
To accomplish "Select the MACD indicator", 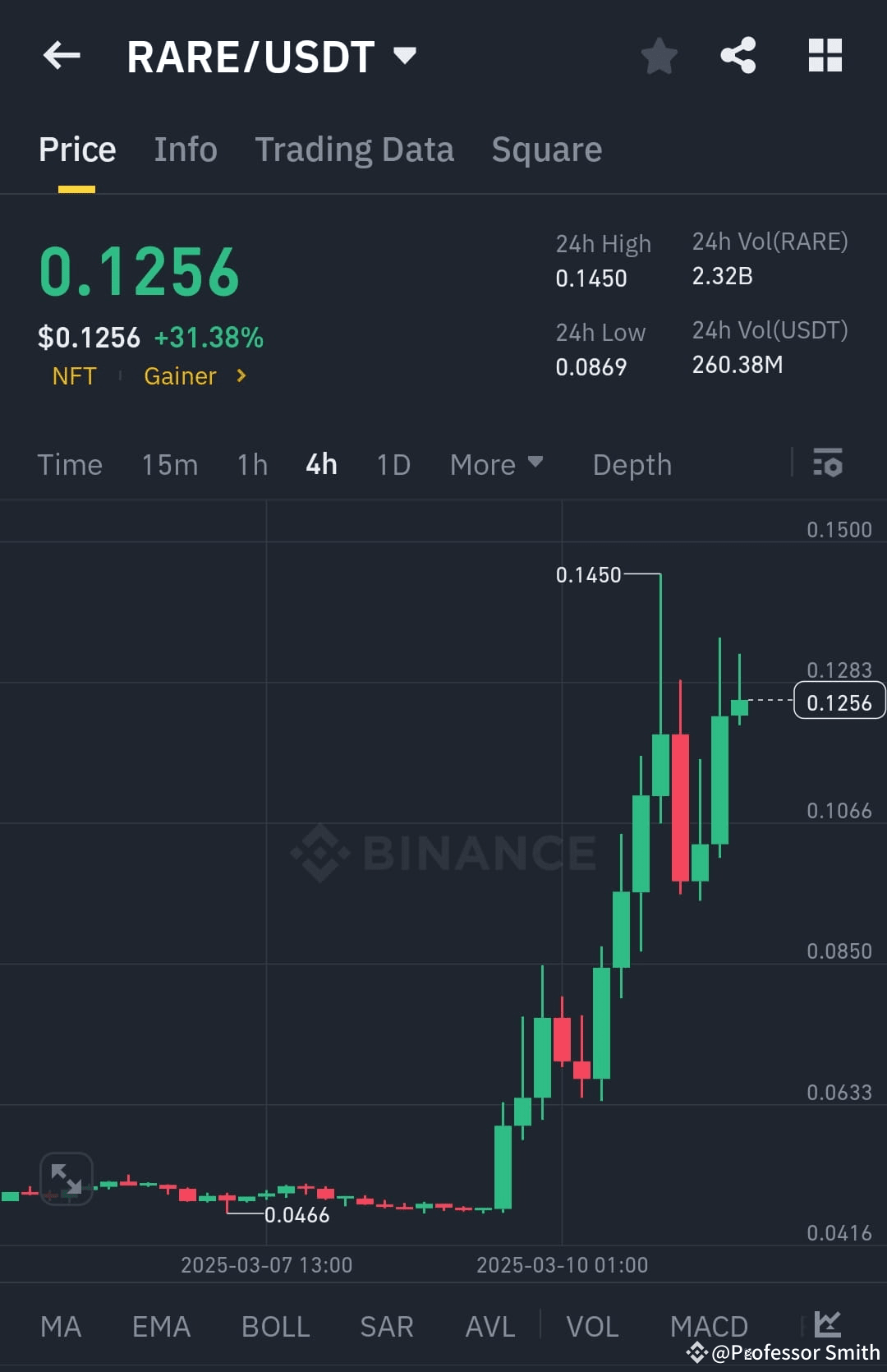I will click(x=708, y=1326).
